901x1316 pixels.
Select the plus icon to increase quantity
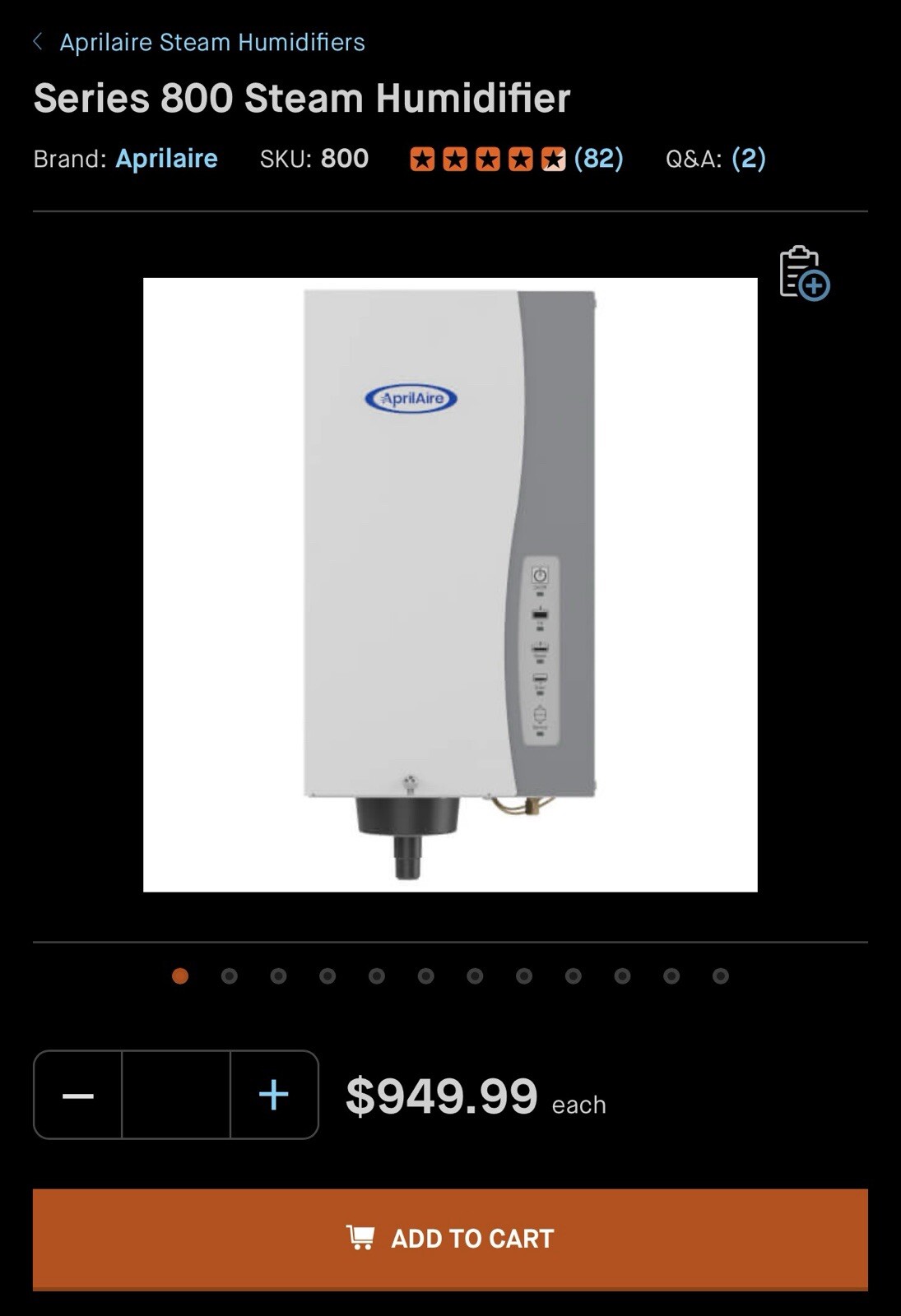point(272,1093)
